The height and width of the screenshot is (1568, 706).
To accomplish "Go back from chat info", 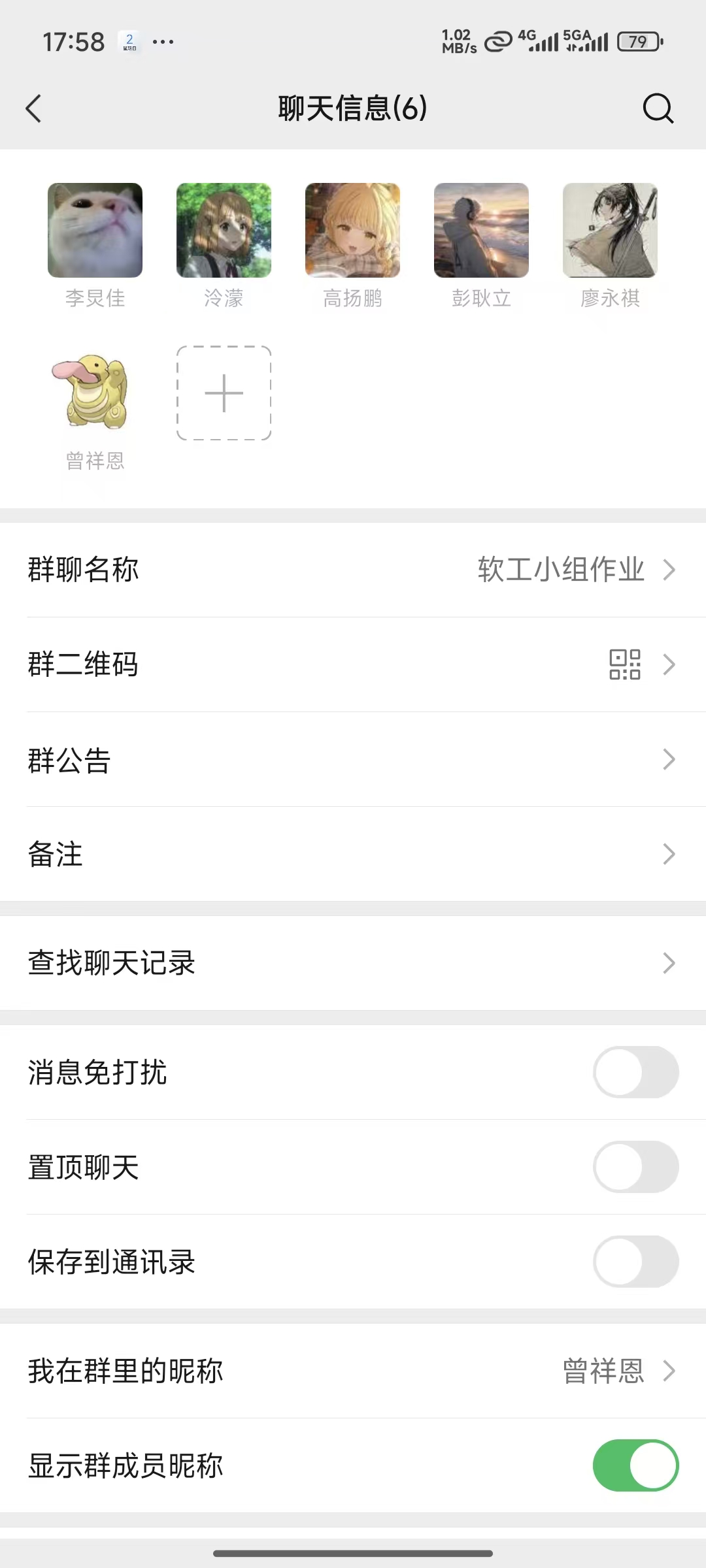I will click(34, 108).
